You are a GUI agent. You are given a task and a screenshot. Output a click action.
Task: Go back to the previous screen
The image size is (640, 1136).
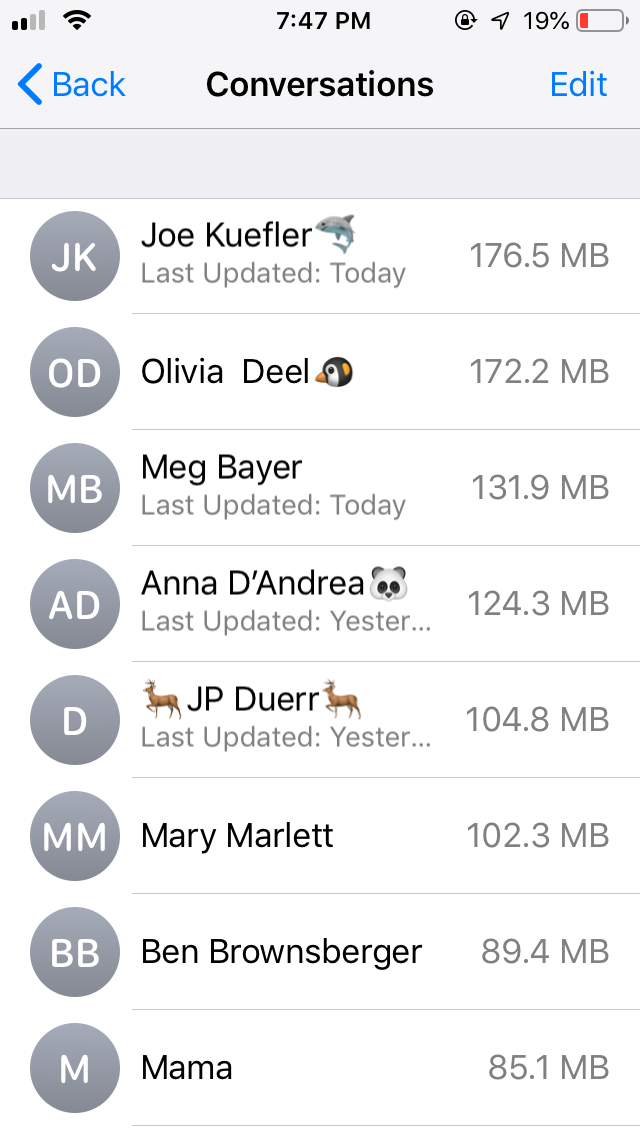click(72, 85)
